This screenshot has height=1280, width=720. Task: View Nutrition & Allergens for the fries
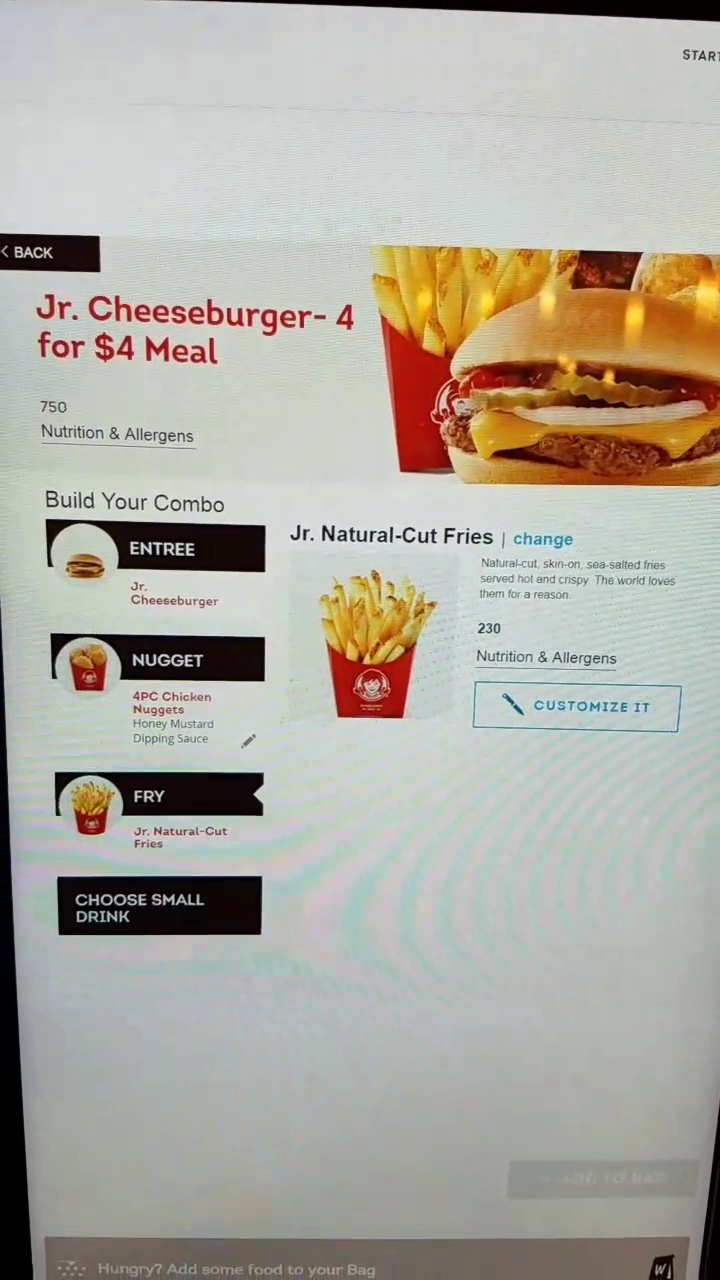[546, 658]
